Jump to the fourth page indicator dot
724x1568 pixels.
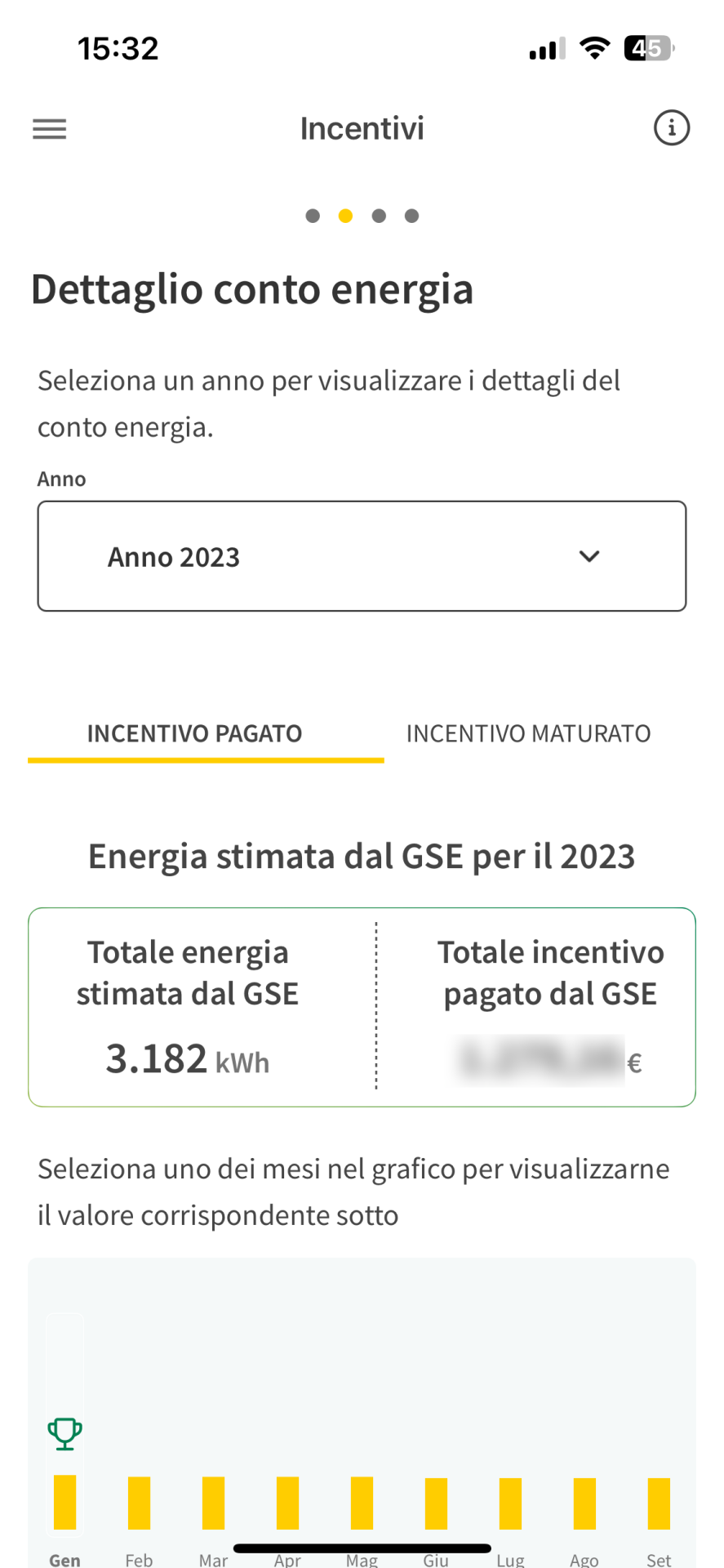[412, 216]
